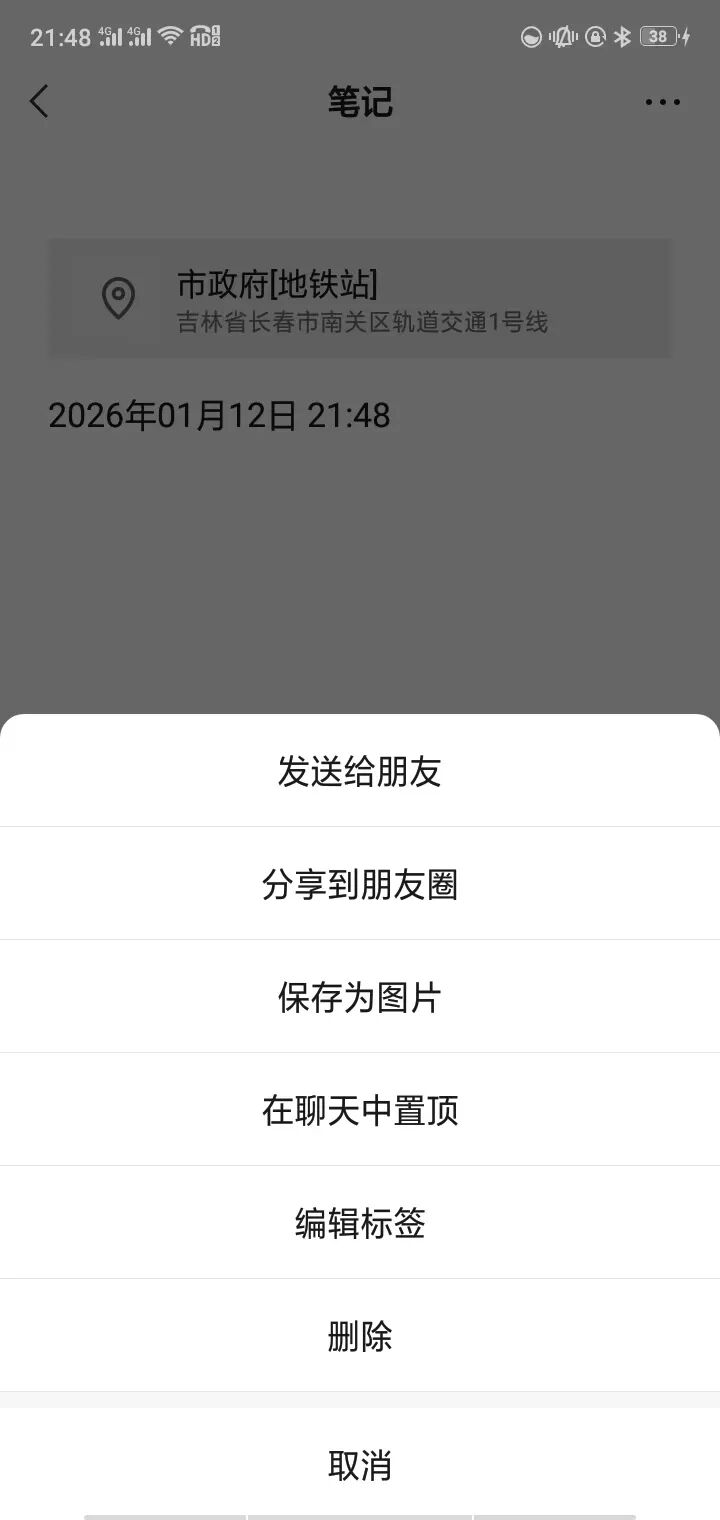Tap 保存为图片 to save note
Image resolution: width=720 pixels, height=1520 pixels.
click(360, 998)
